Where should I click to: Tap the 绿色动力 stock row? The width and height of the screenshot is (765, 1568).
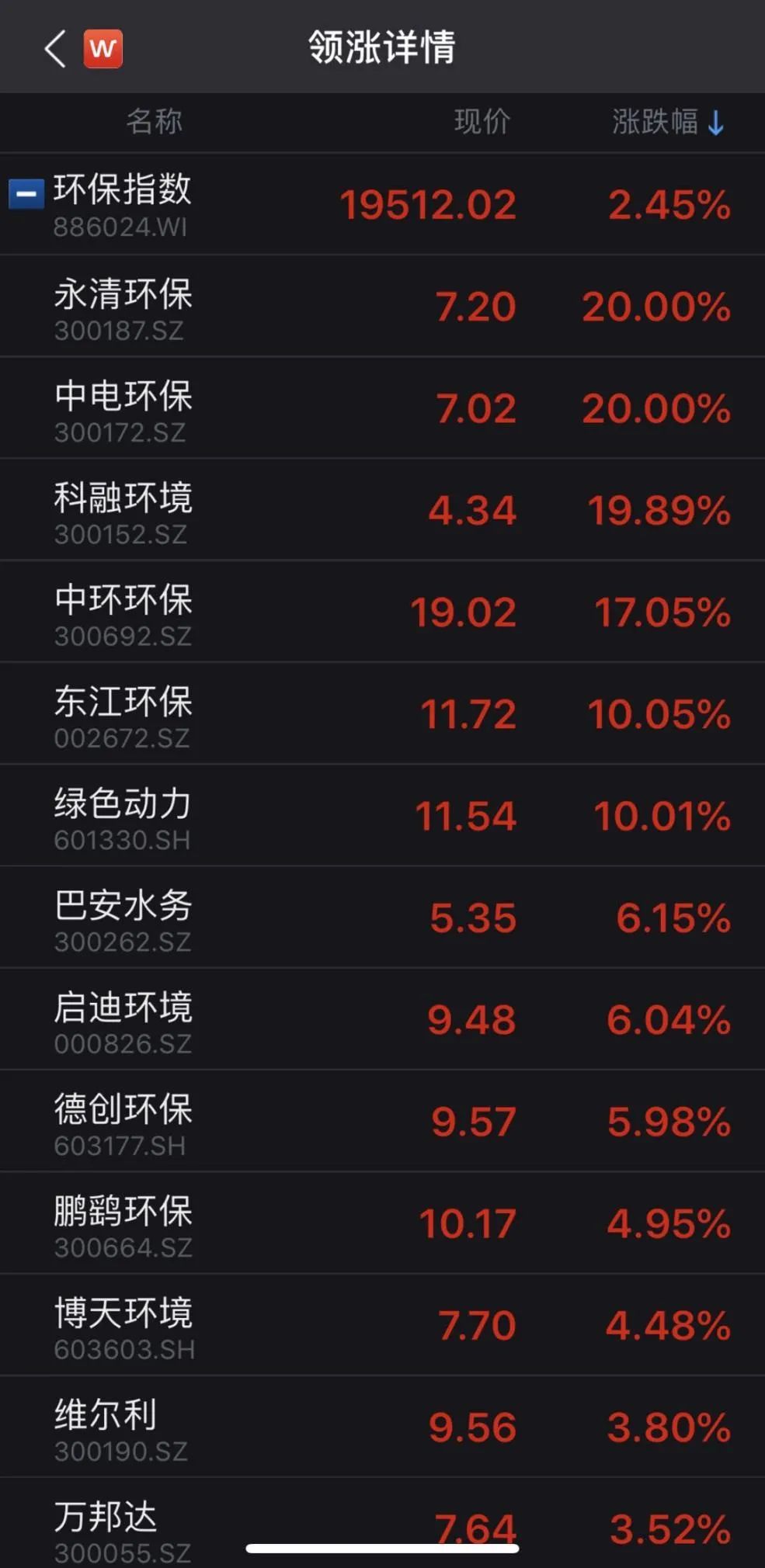(382, 816)
